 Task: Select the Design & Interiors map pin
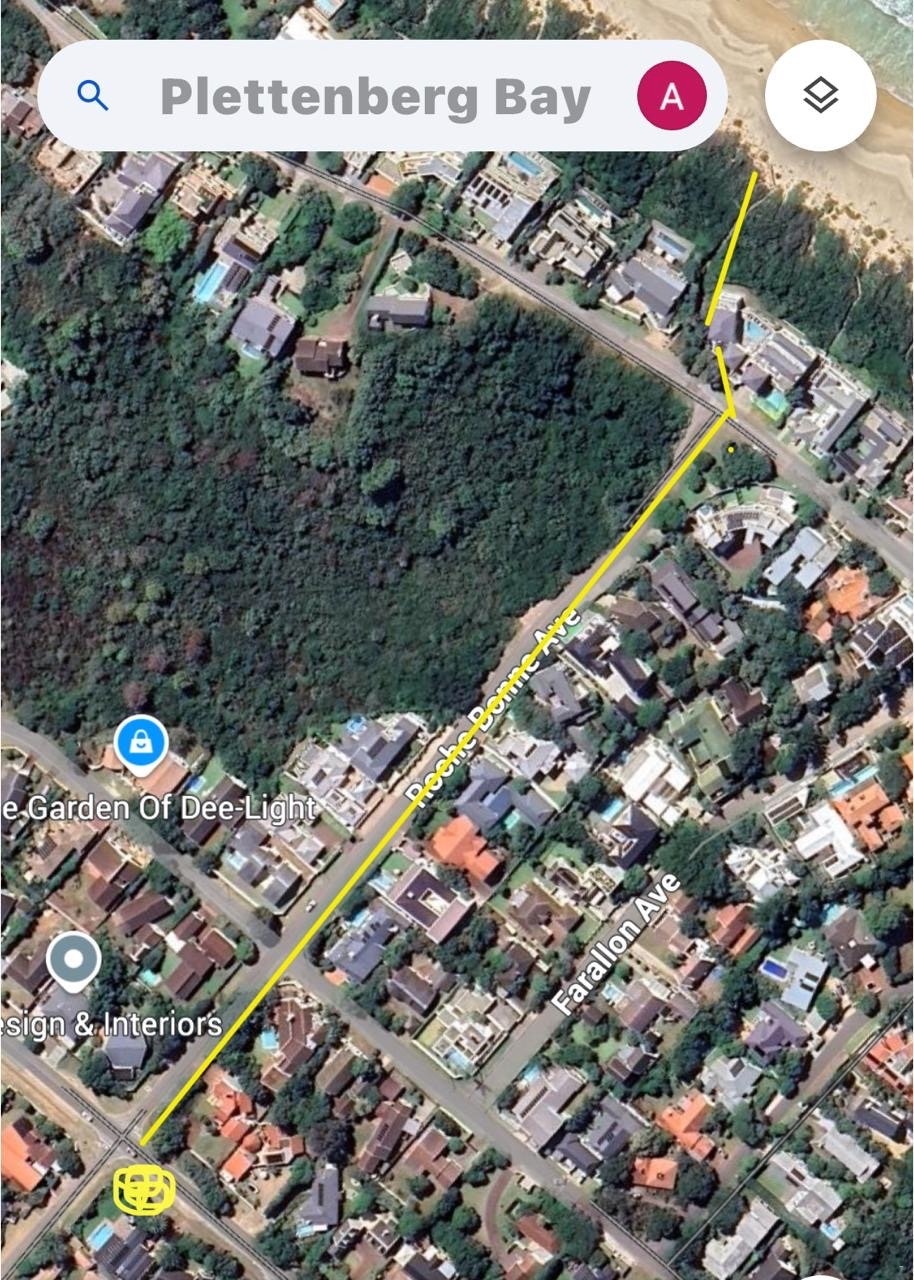(74, 961)
